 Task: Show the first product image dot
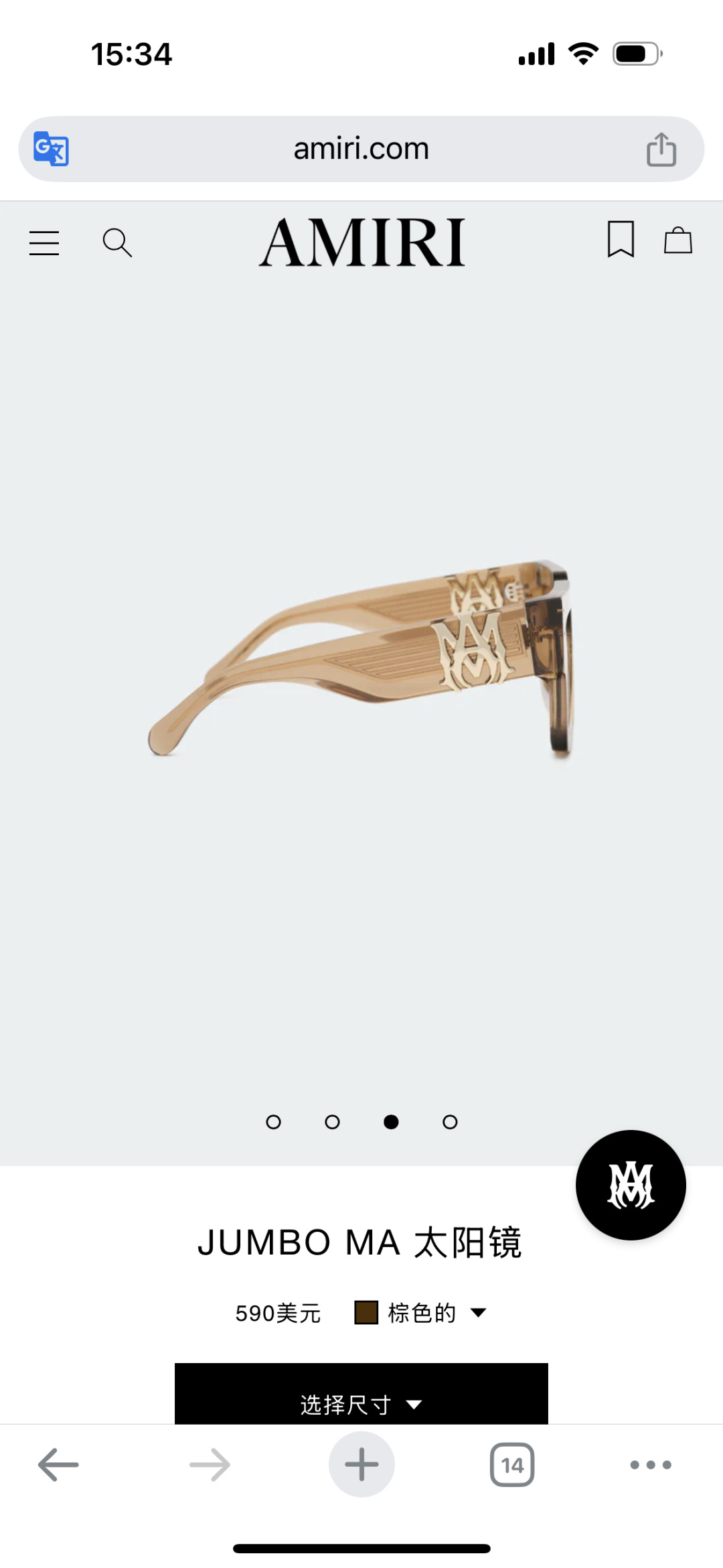(273, 1122)
